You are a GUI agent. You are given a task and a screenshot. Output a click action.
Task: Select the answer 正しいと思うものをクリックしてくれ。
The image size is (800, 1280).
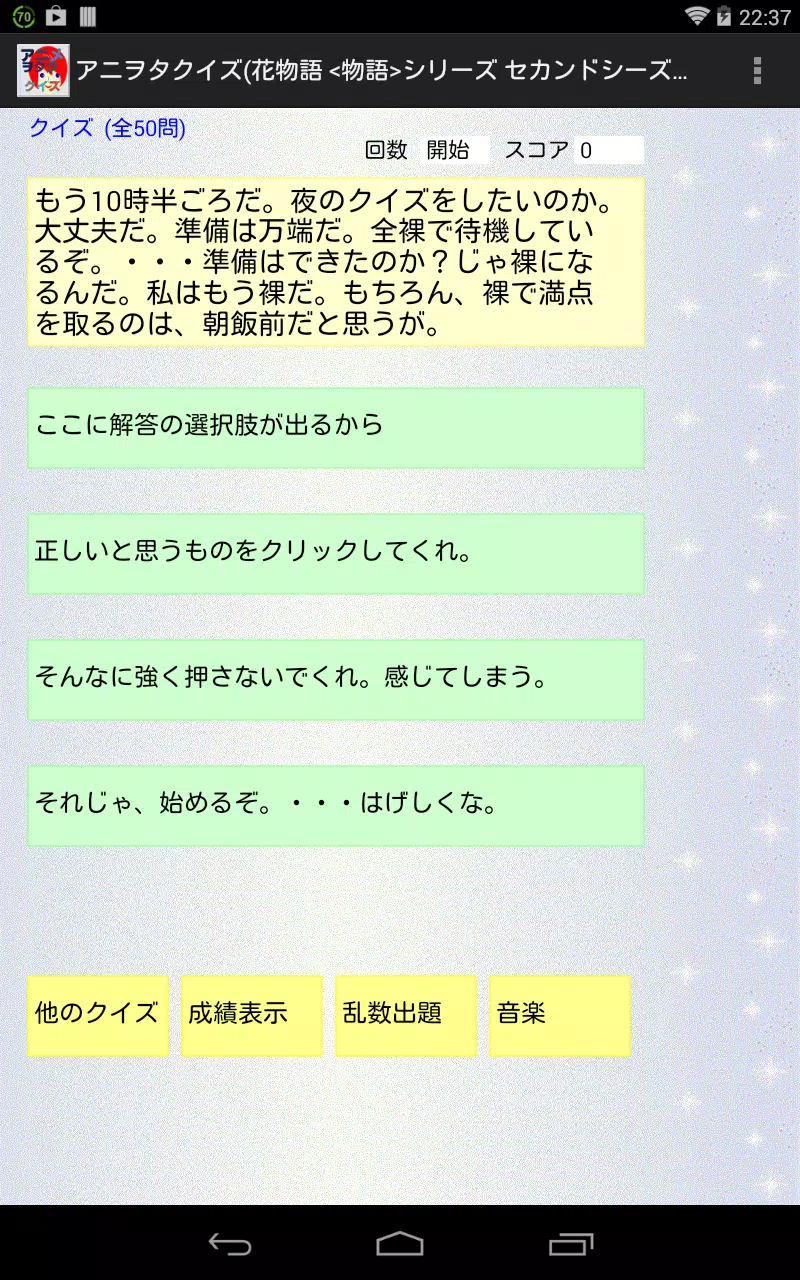pos(335,554)
